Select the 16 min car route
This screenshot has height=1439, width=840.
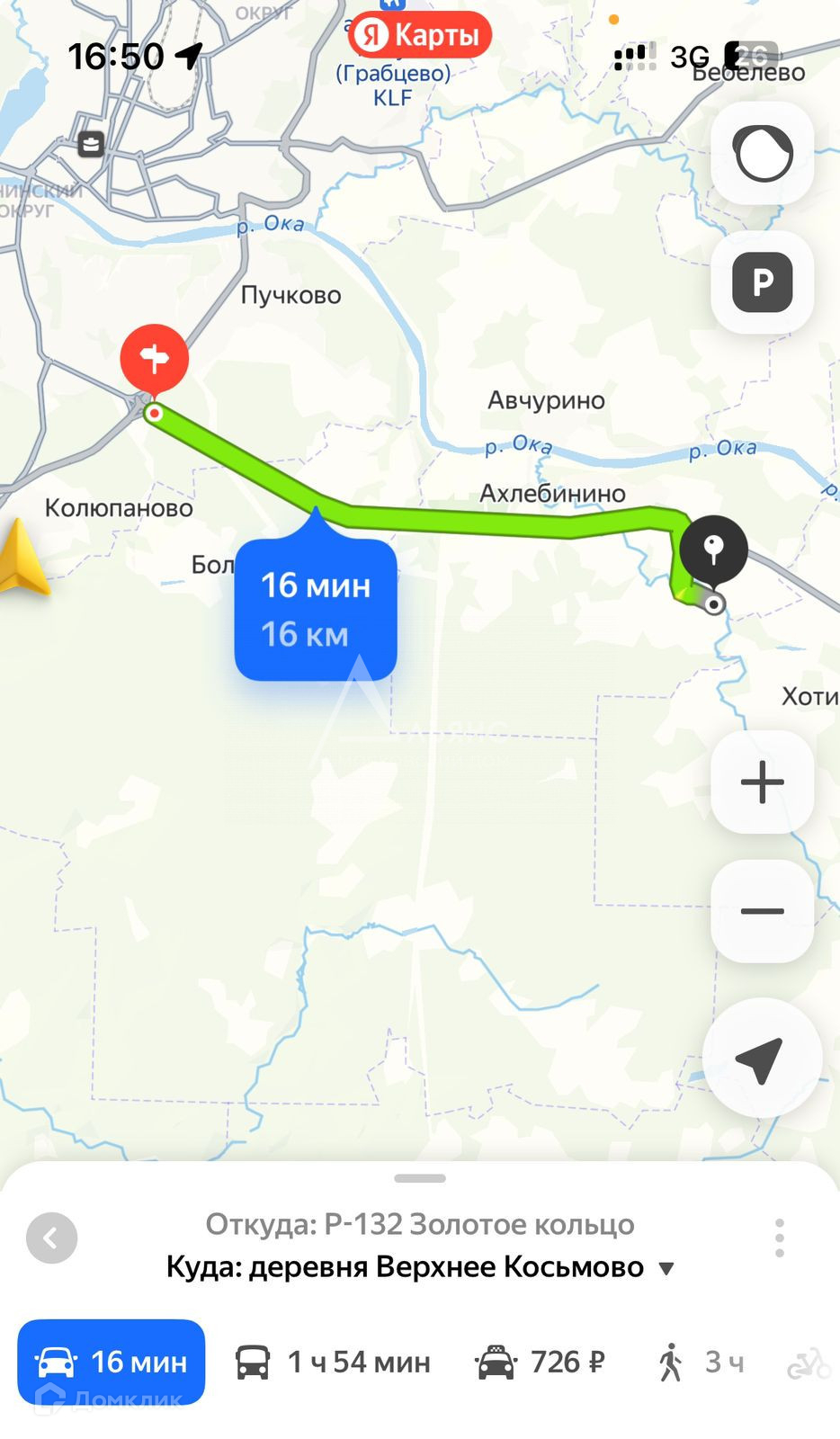click(112, 1362)
